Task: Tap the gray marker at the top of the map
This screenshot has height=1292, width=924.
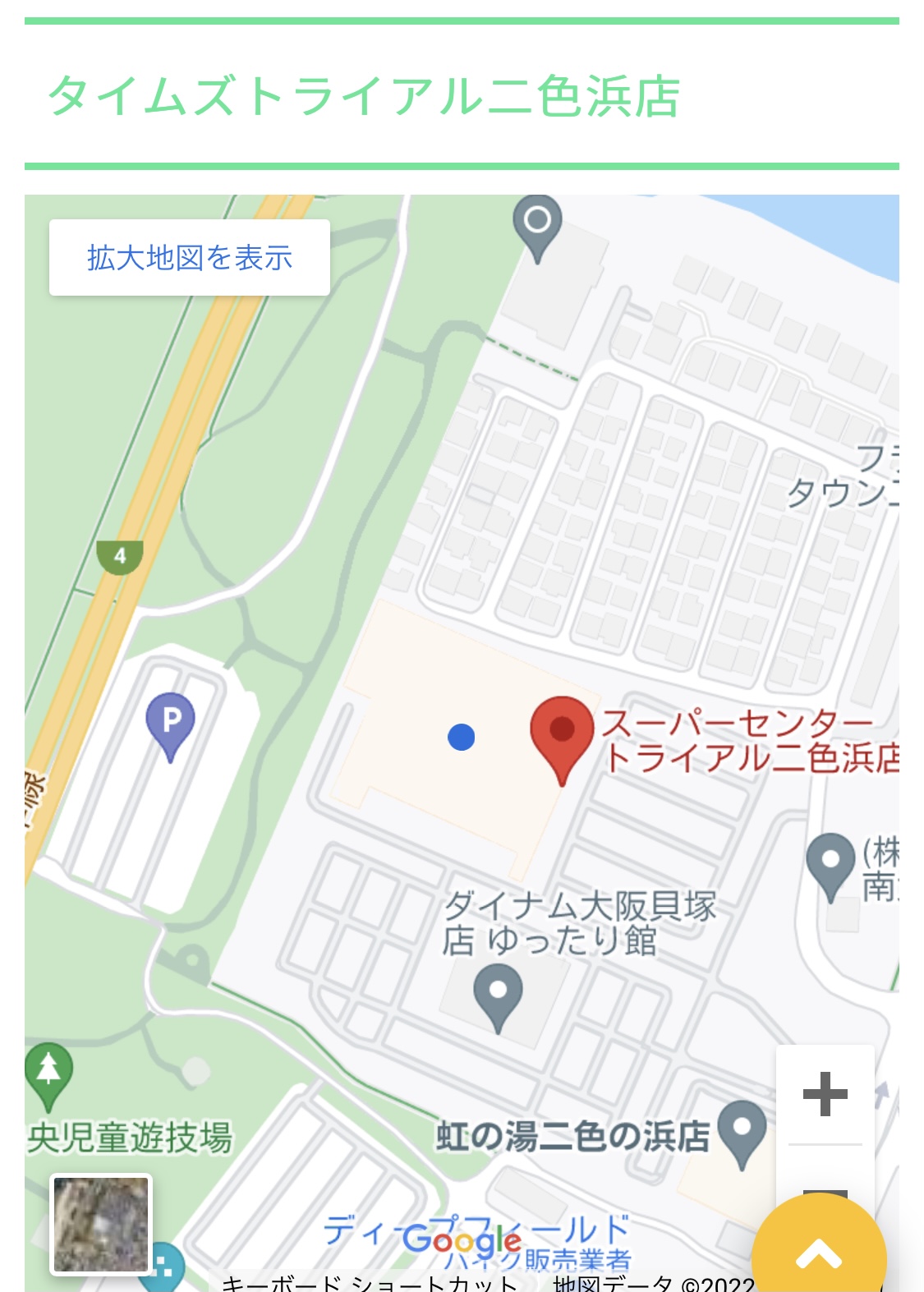Action: tap(537, 225)
